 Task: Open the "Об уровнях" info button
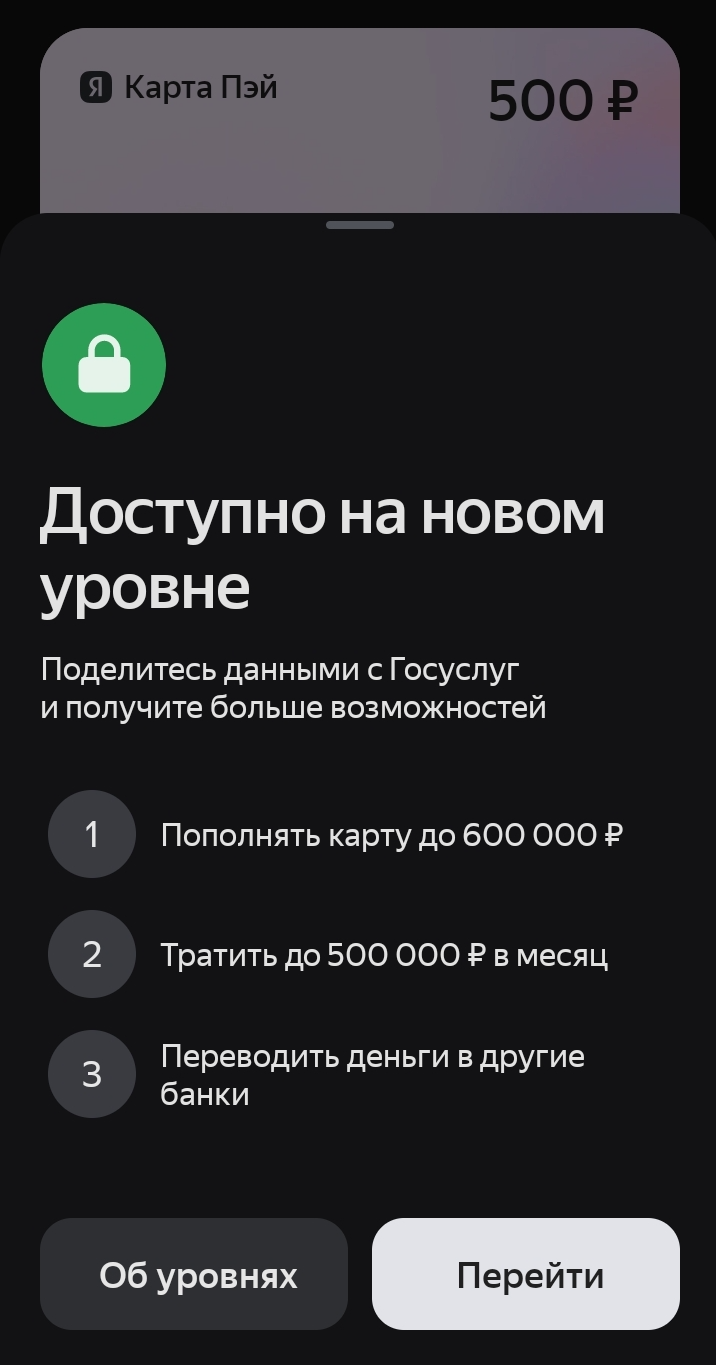(x=194, y=1274)
